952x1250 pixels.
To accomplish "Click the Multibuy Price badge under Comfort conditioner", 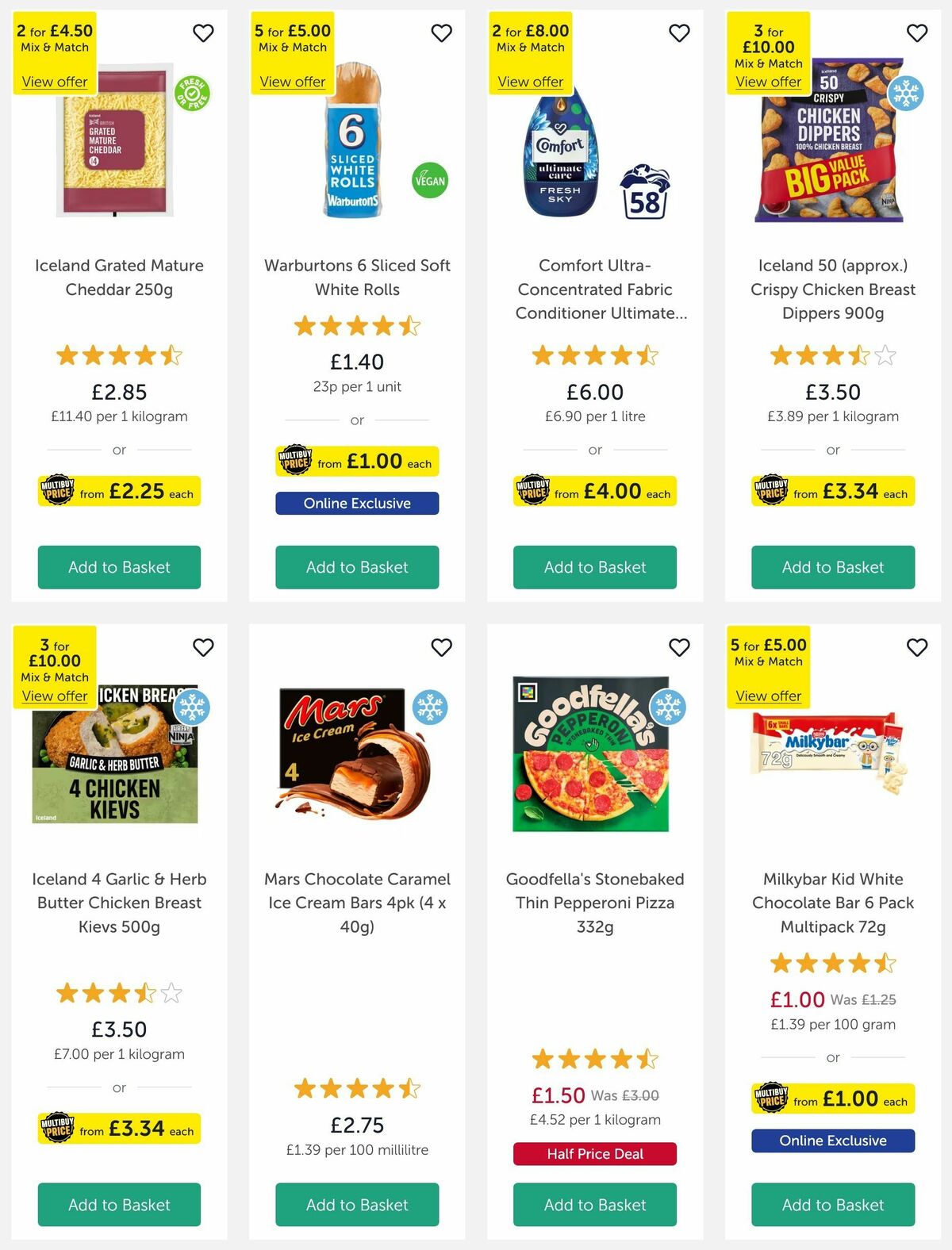I will [x=594, y=492].
